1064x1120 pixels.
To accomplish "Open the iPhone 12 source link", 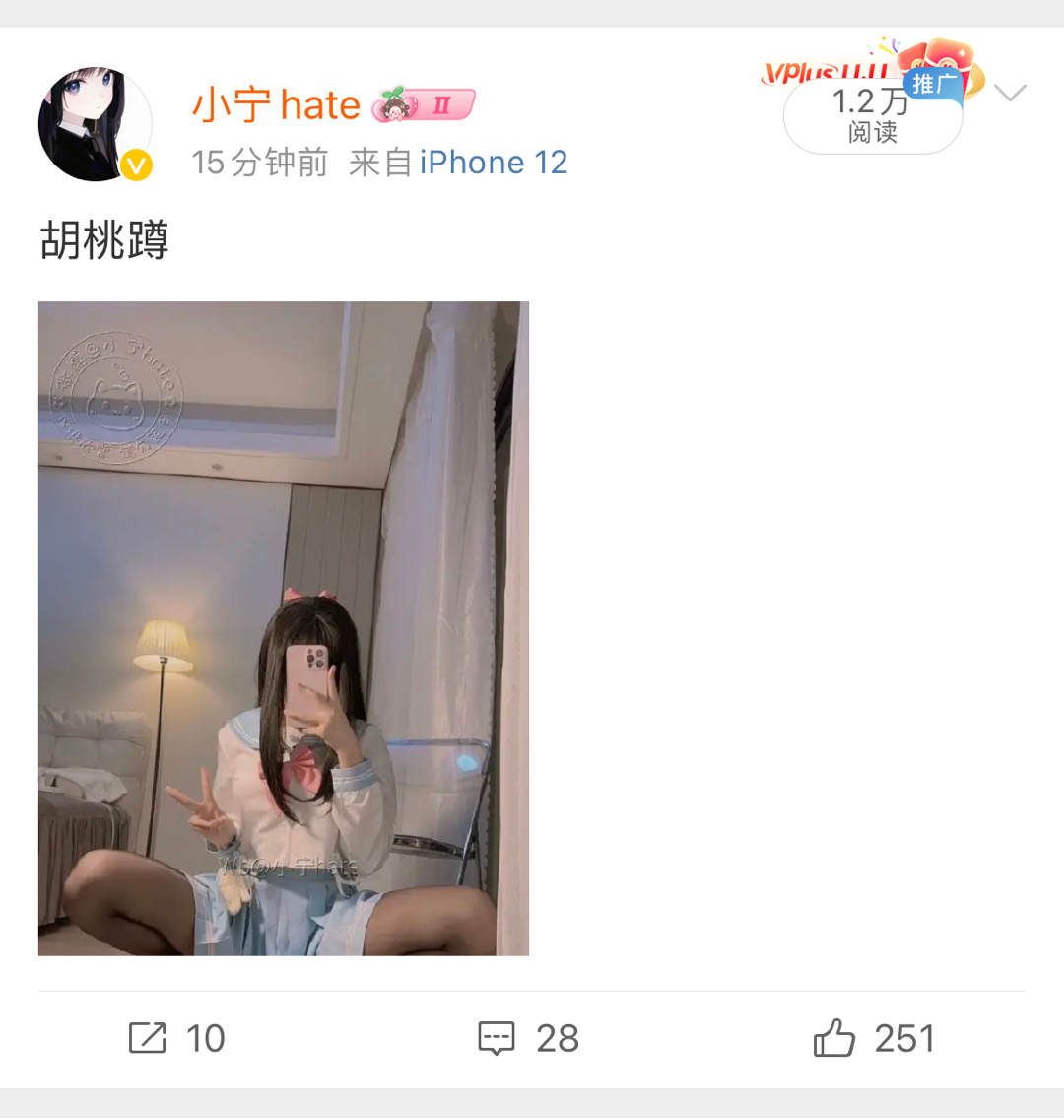I will [494, 163].
